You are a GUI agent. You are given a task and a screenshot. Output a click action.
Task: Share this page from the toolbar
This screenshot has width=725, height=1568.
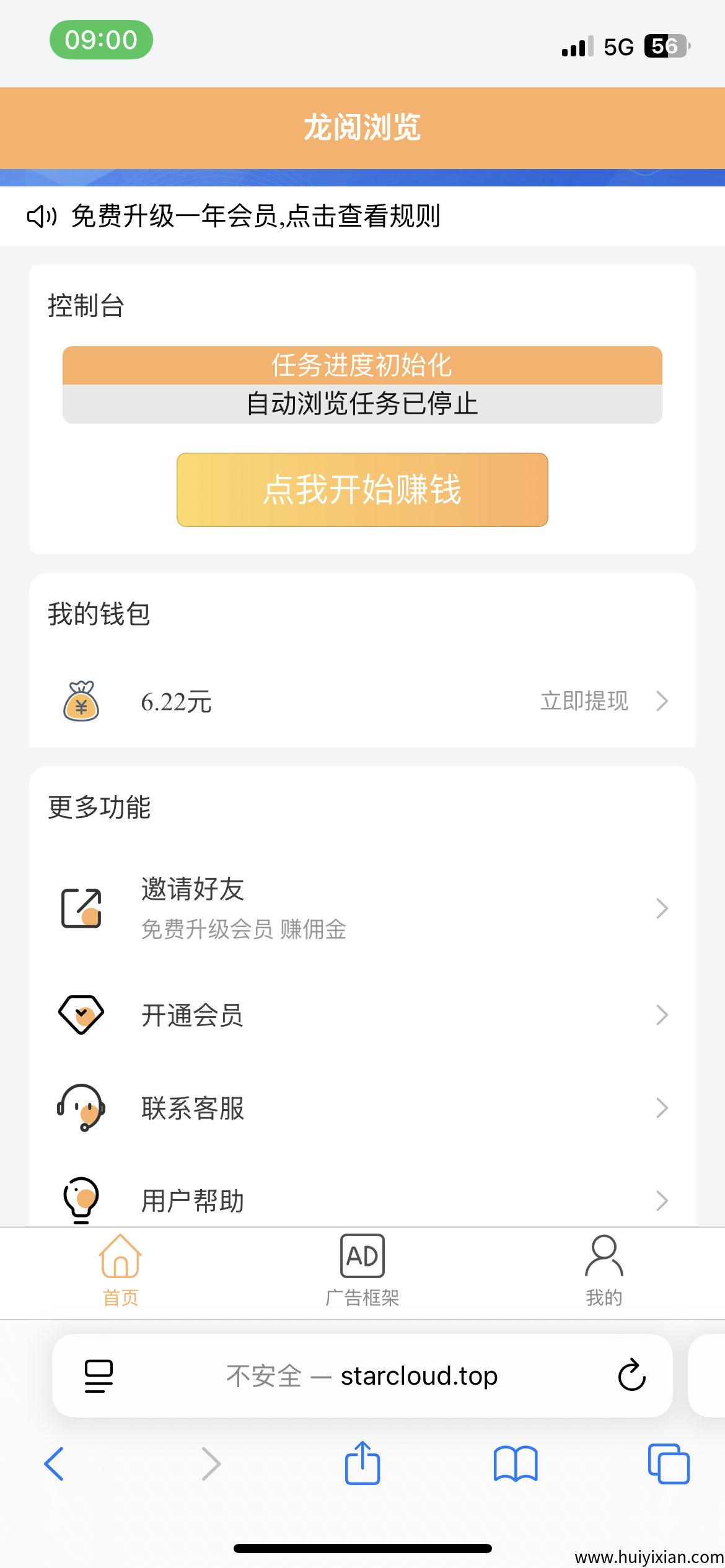coord(362,1463)
